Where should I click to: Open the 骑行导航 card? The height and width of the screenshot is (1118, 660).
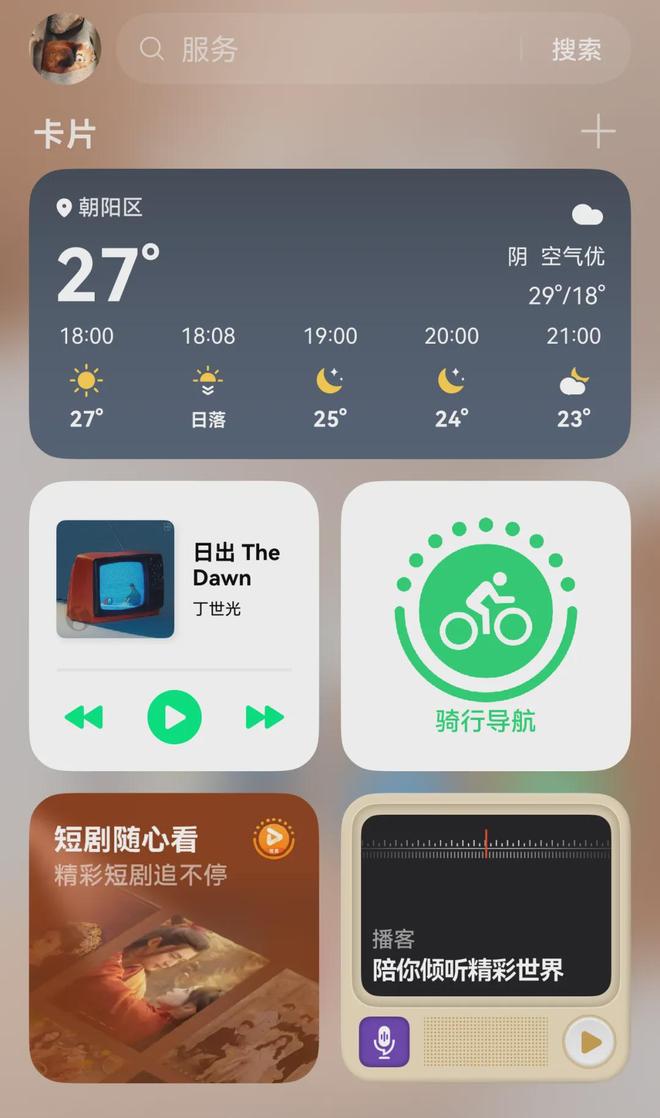pos(486,625)
